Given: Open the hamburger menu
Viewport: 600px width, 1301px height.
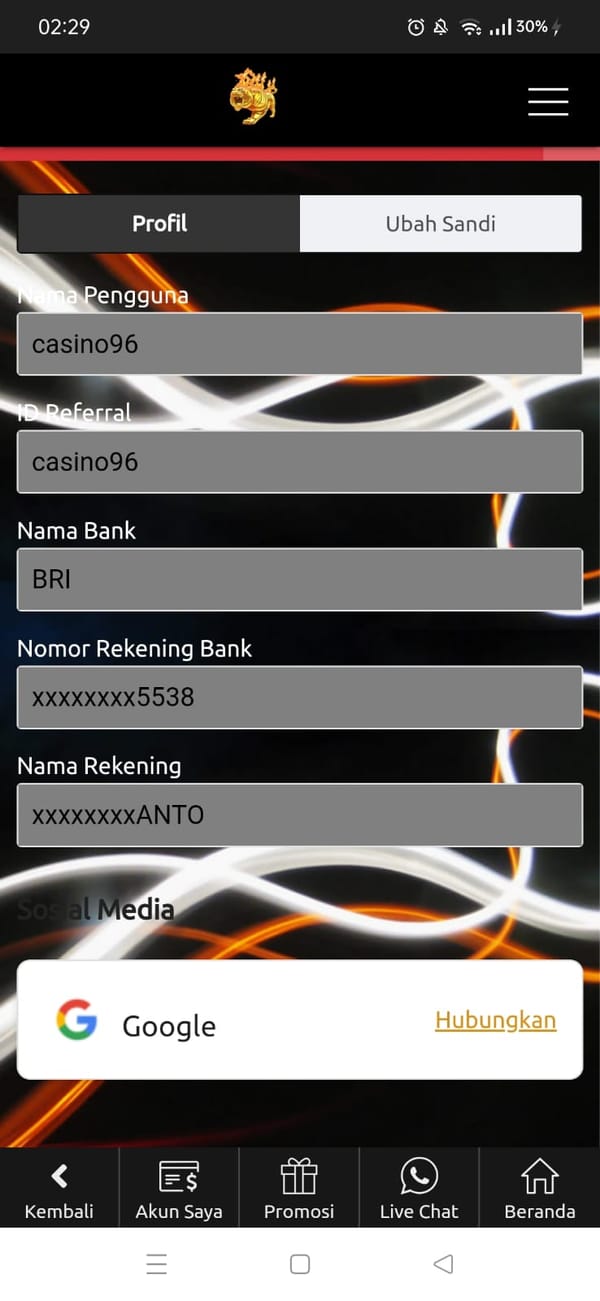Looking at the screenshot, I should (548, 101).
